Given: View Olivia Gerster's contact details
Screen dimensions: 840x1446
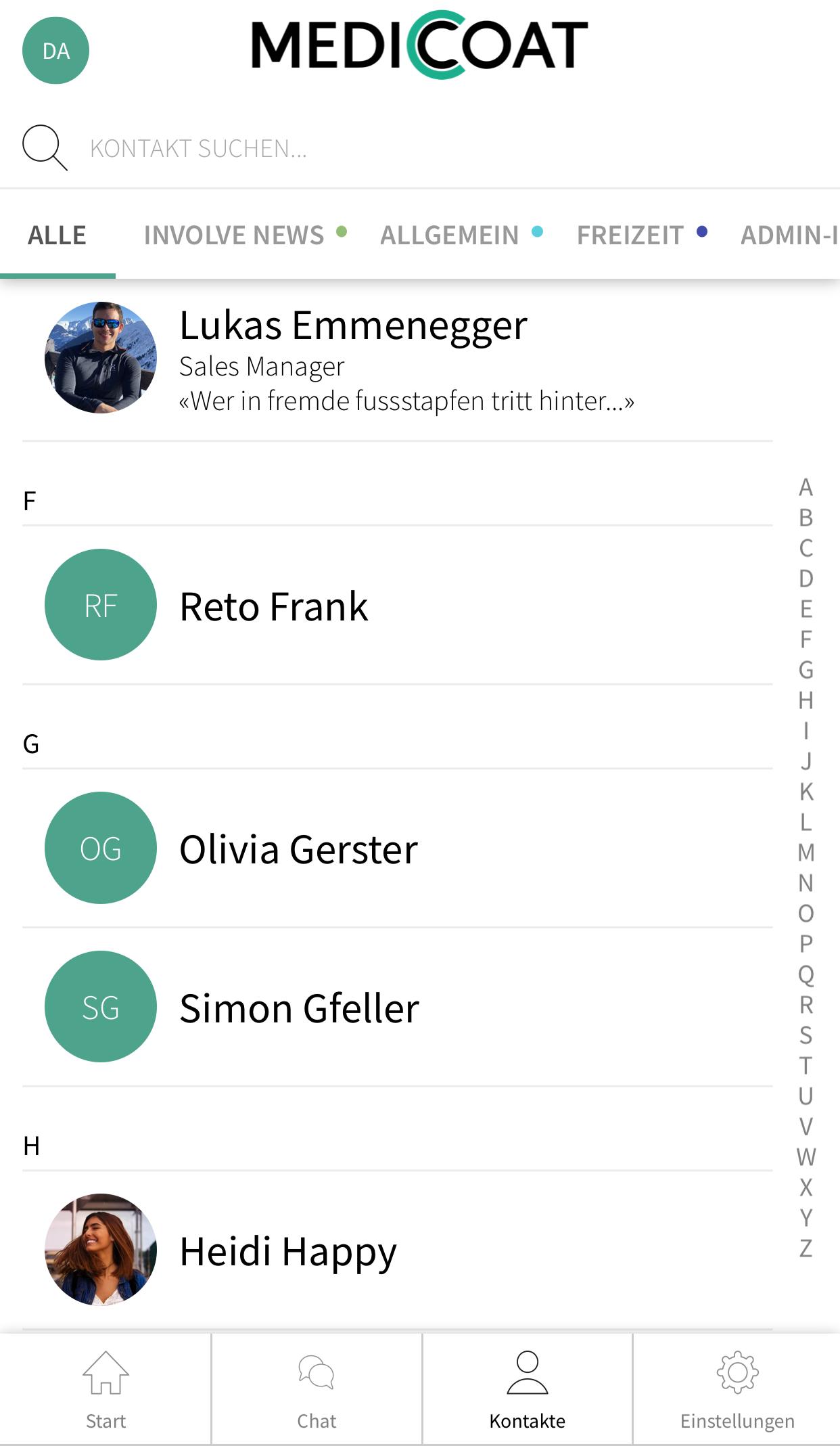Looking at the screenshot, I should pos(398,849).
